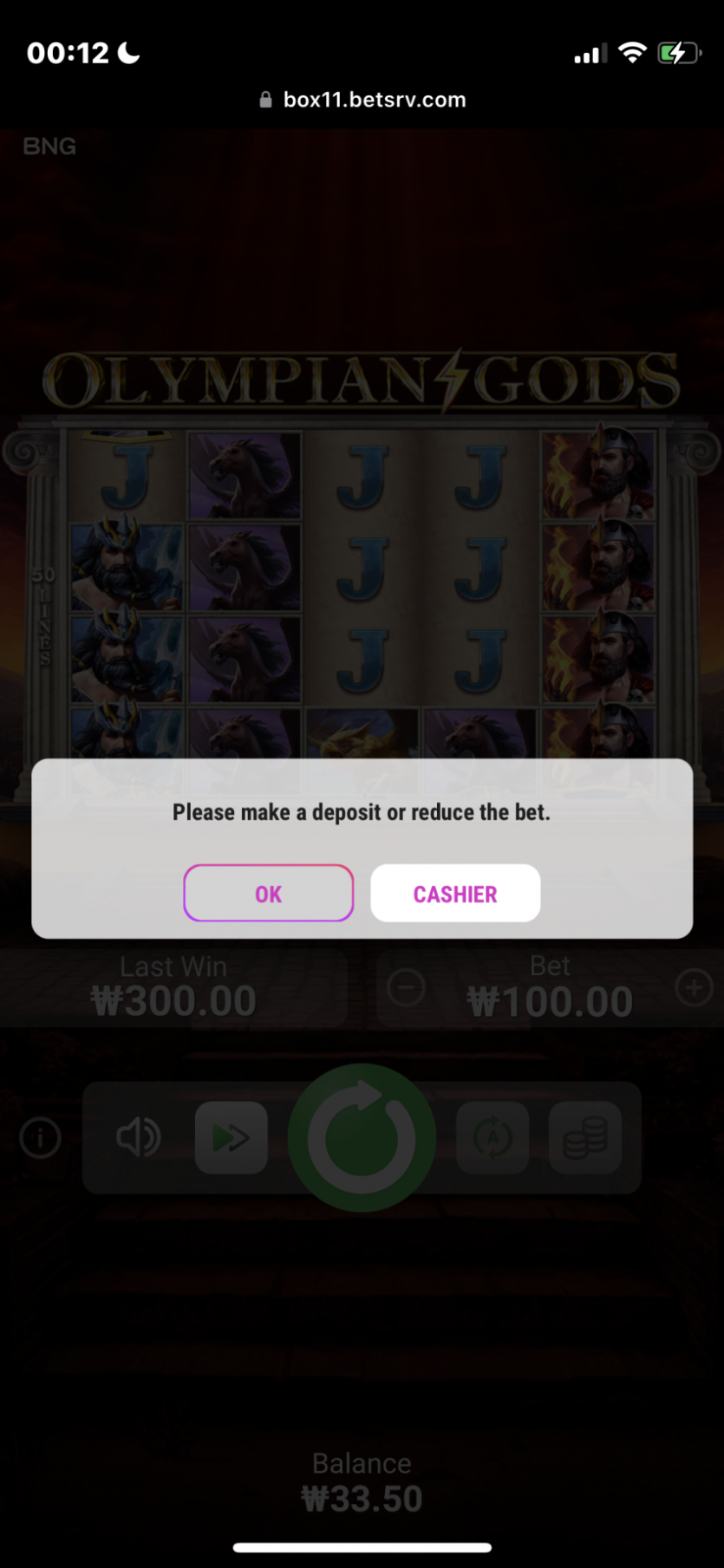Open the Cashier to deposit

pyautogui.click(x=455, y=893)
